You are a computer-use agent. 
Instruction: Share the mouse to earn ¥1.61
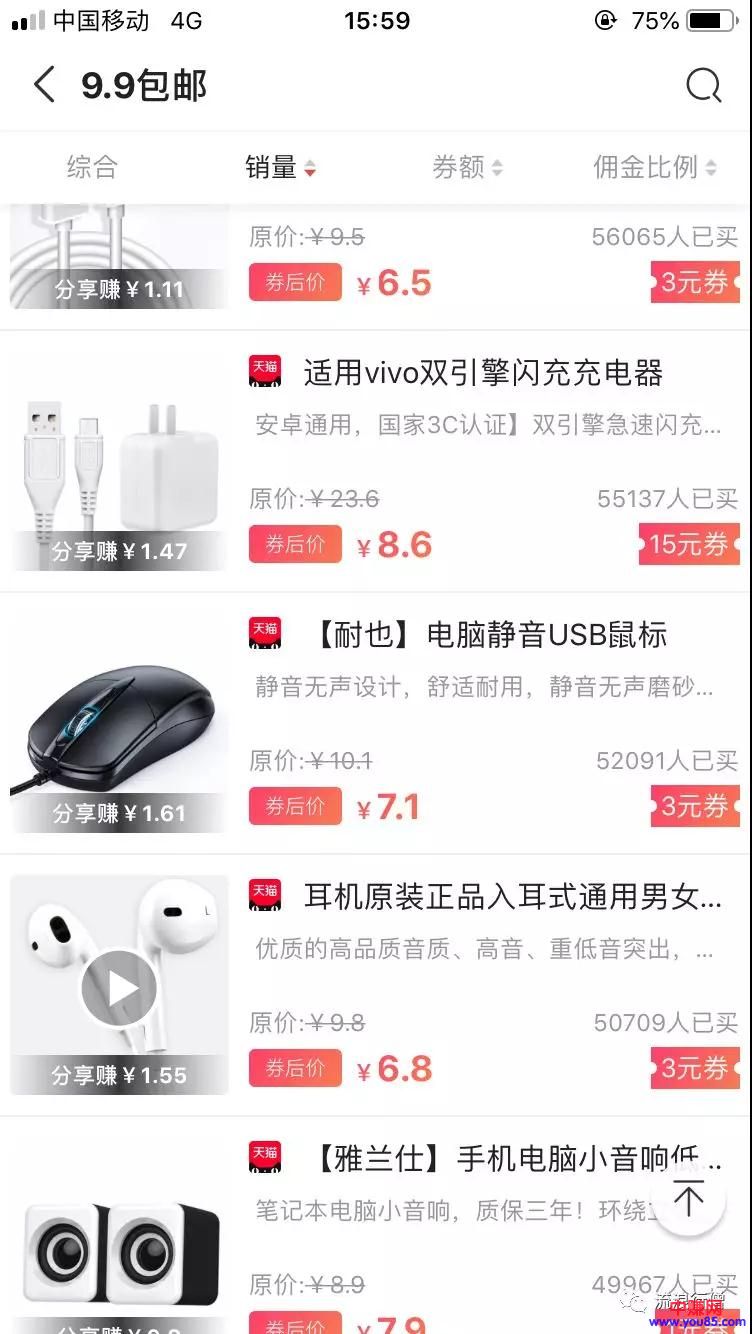119,813
